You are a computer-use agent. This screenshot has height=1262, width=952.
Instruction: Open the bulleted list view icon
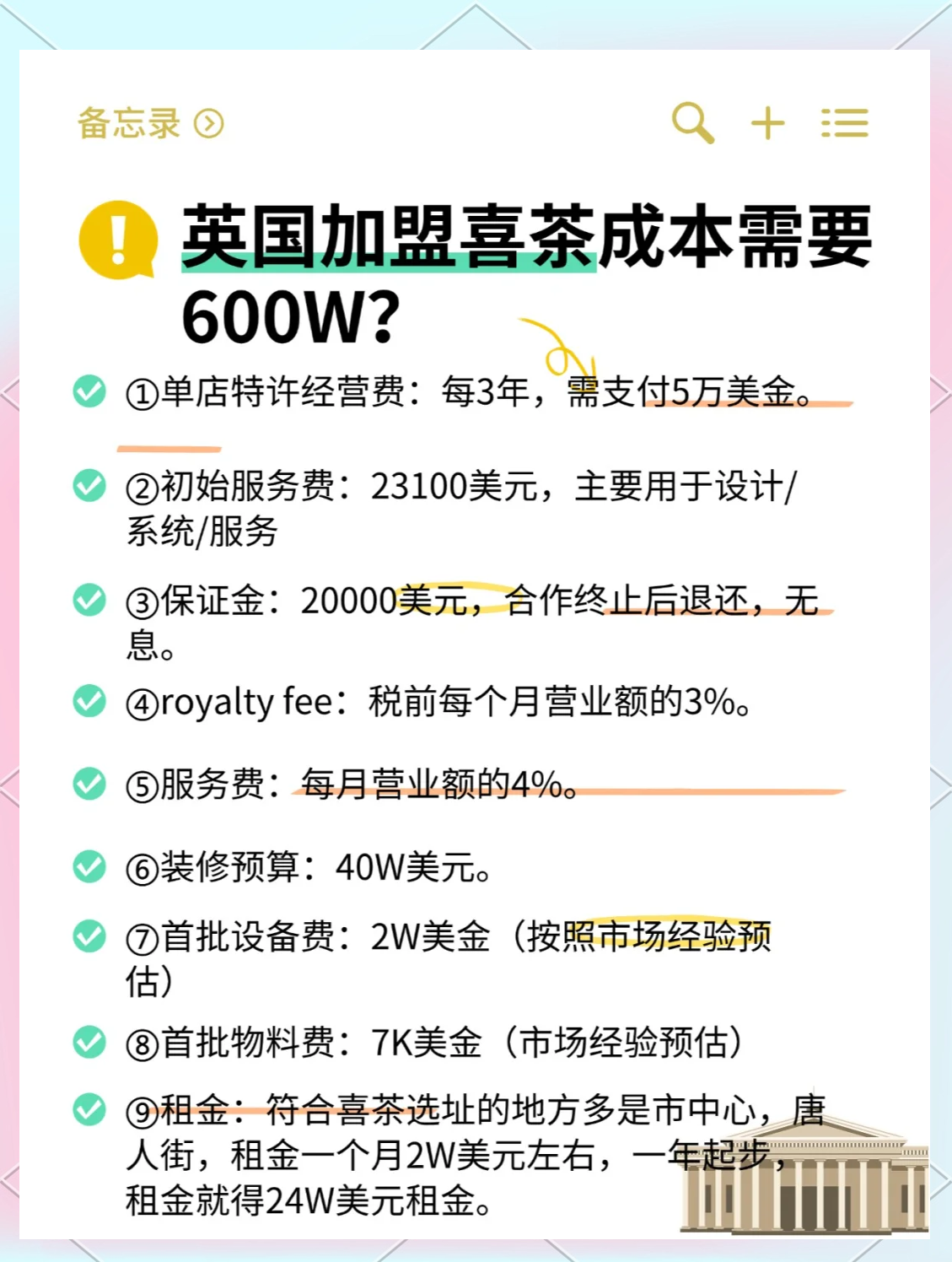tap(844, 121)
